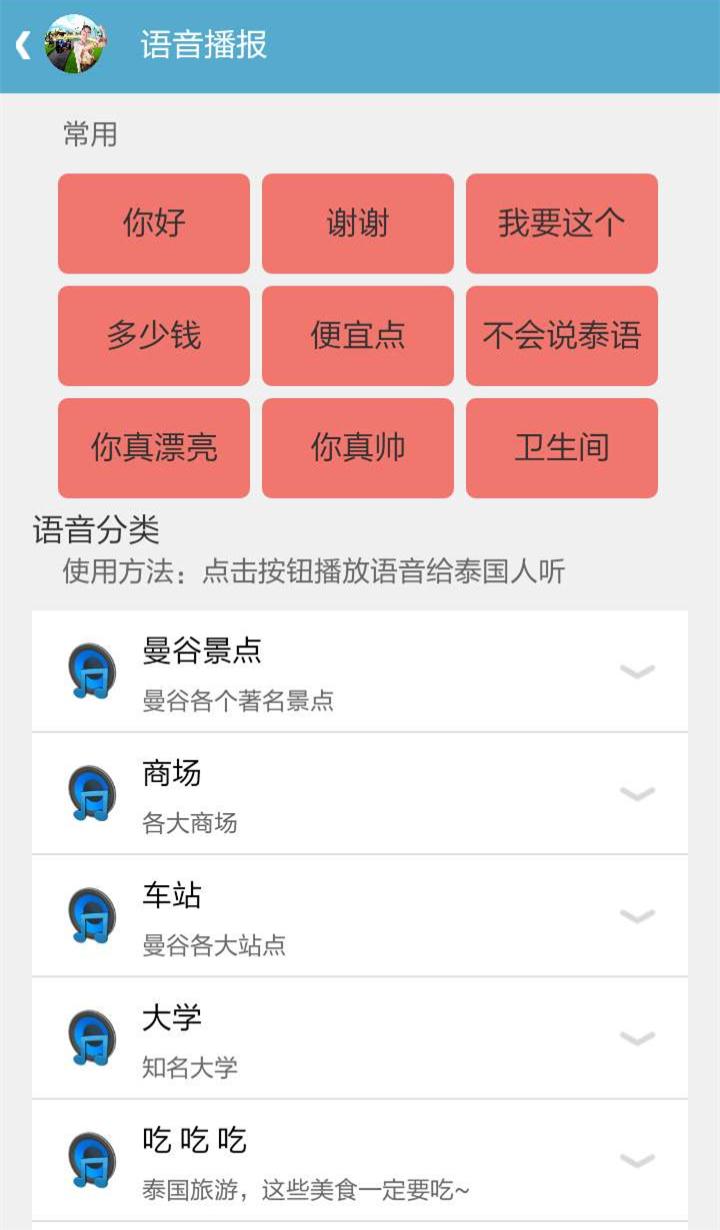Play the 你真帅 phrase

(358, 447)
